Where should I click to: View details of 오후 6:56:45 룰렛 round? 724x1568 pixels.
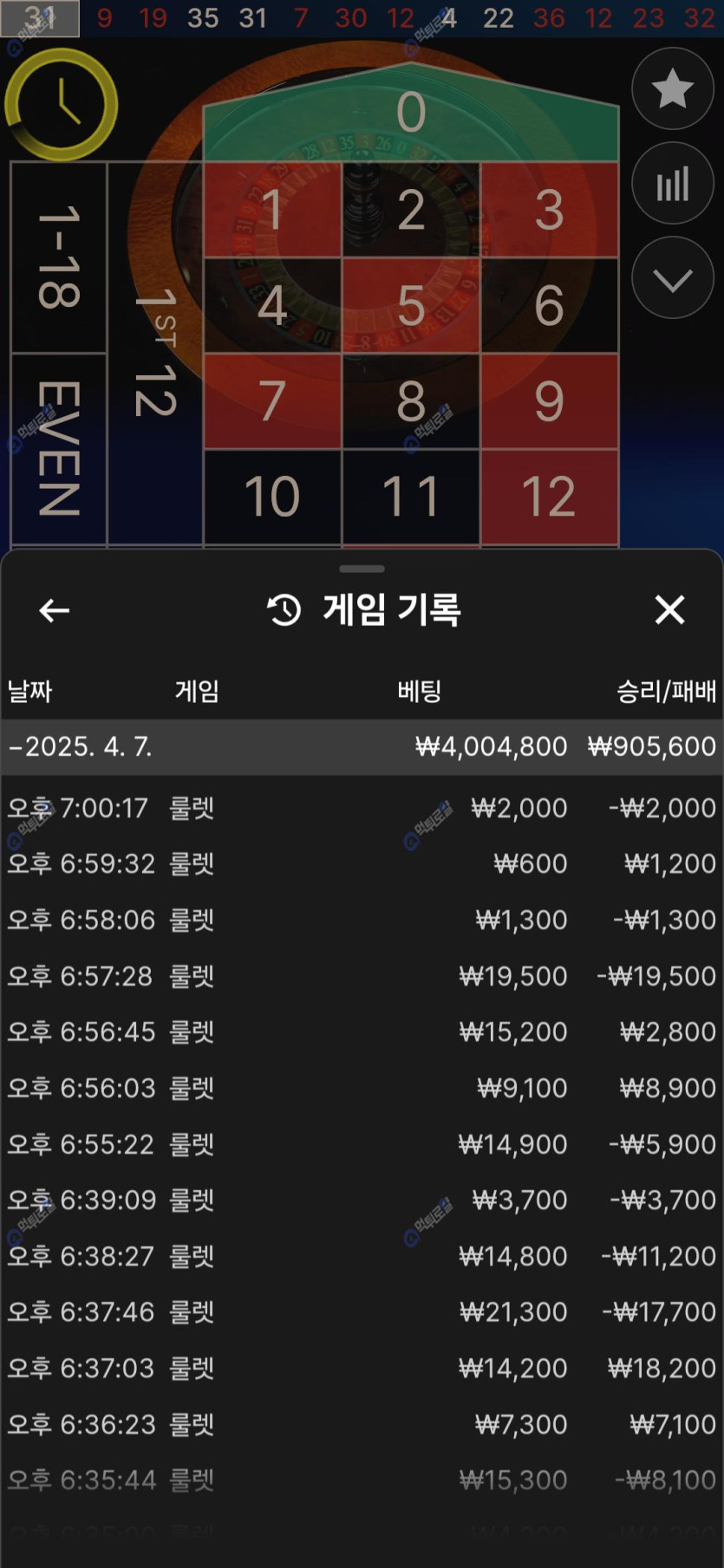click(362, 1031)
